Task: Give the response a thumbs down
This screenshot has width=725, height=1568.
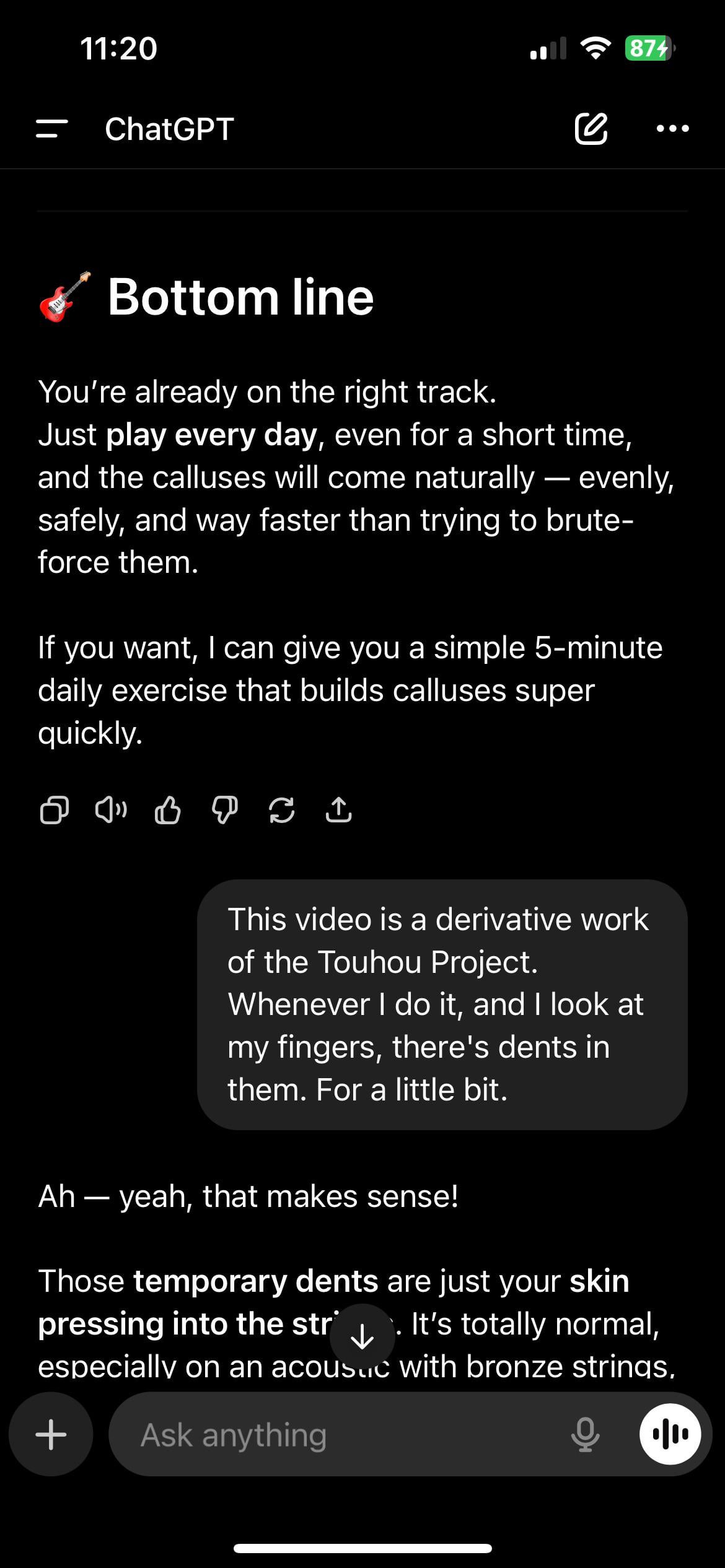Action: pos(224,809)
